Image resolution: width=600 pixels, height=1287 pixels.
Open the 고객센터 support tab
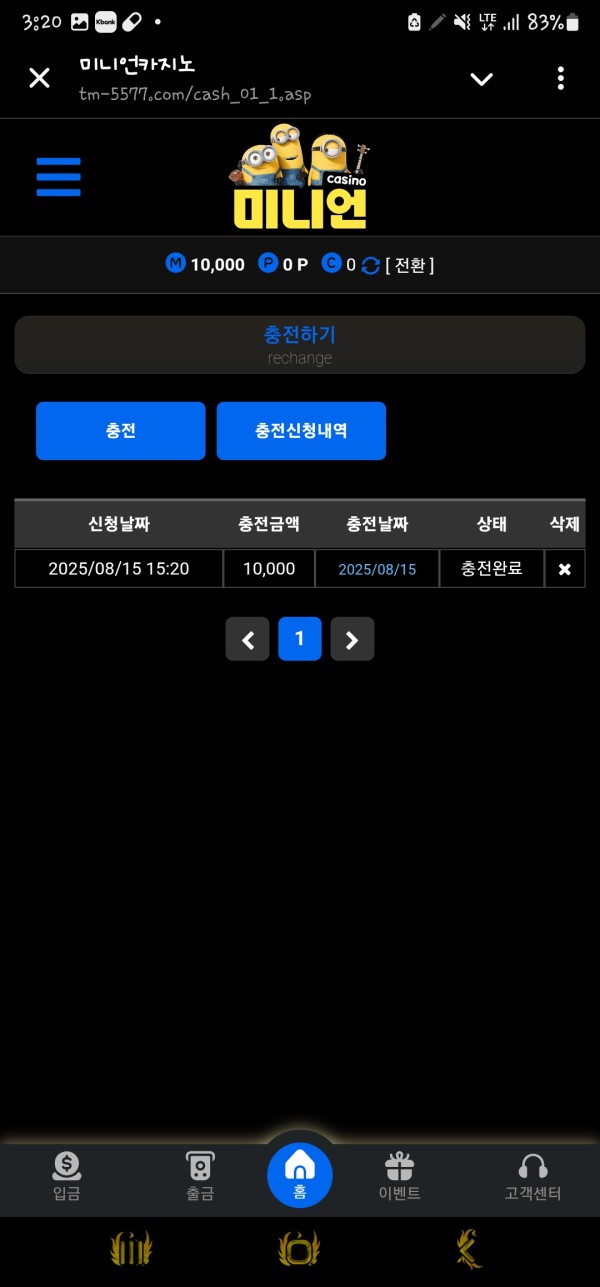533,1177
